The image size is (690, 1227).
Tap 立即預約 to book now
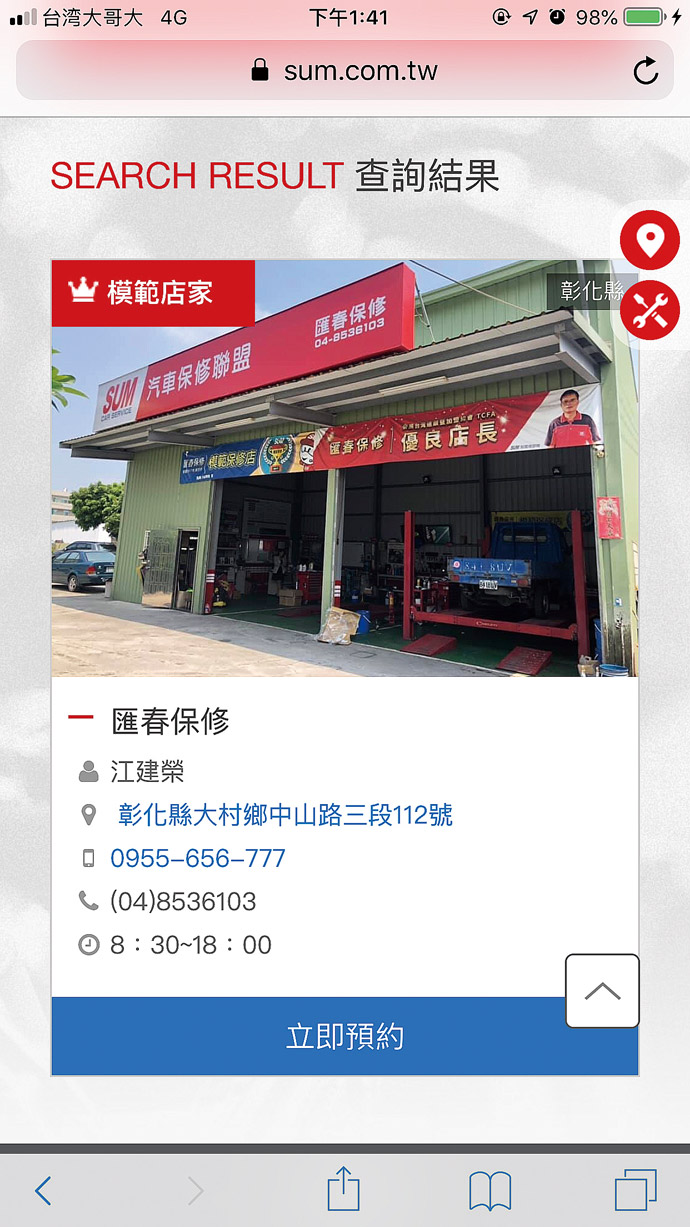coord(345,1036)
